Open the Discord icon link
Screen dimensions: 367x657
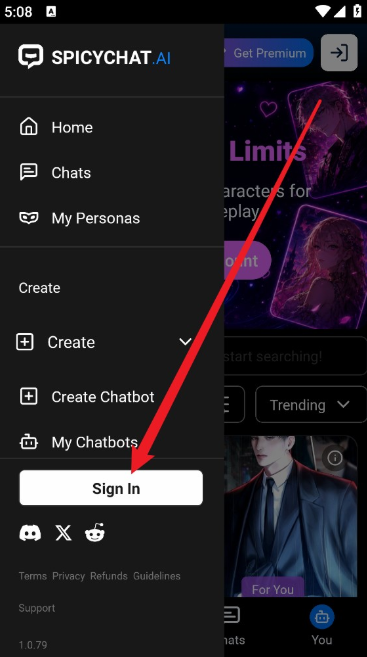pyautogui.click(x=30, y=533)
